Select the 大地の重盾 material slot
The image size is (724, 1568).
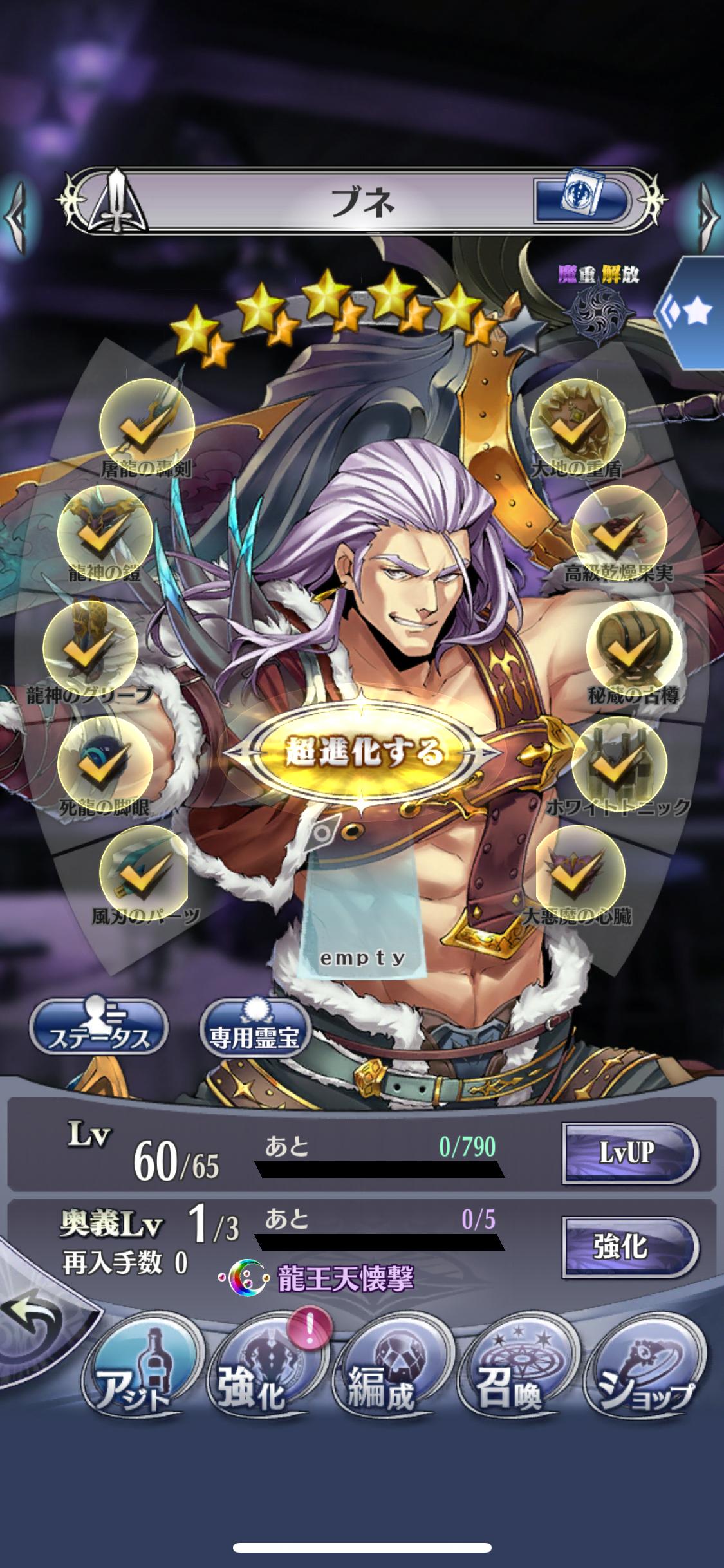577,427
